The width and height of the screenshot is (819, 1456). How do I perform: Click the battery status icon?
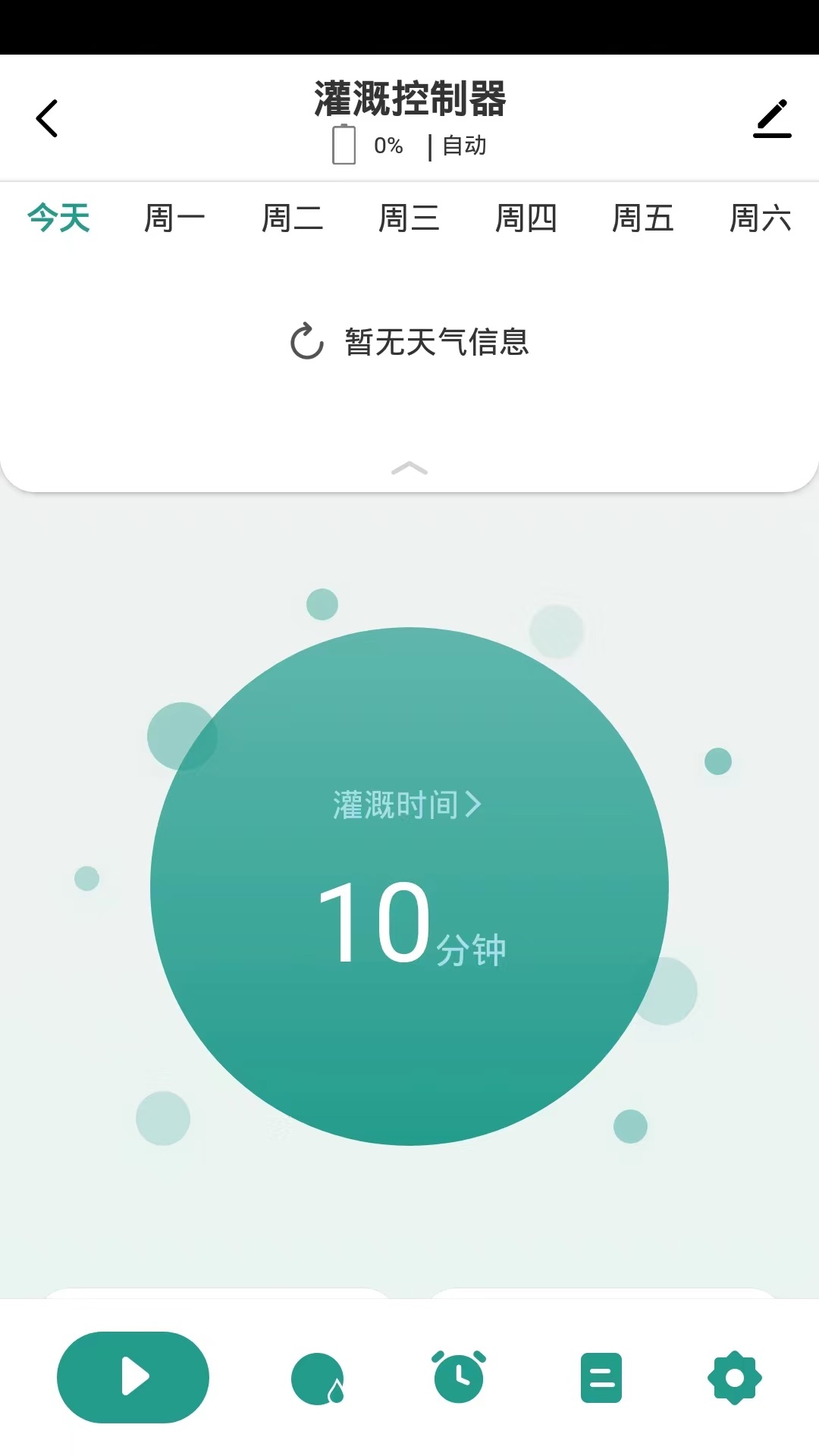[x=345, y=145]
